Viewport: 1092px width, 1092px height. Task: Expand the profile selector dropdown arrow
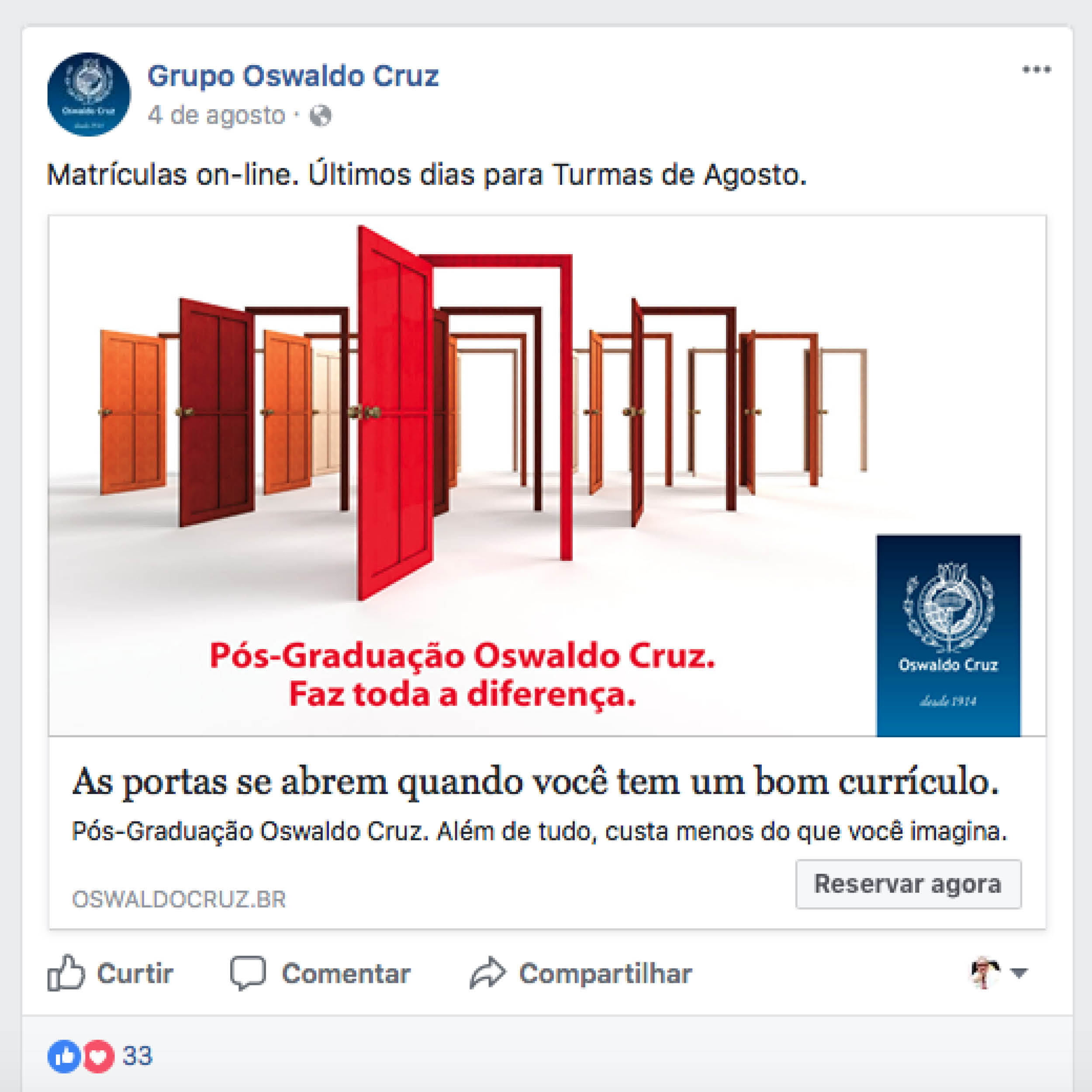[1019, 973]
